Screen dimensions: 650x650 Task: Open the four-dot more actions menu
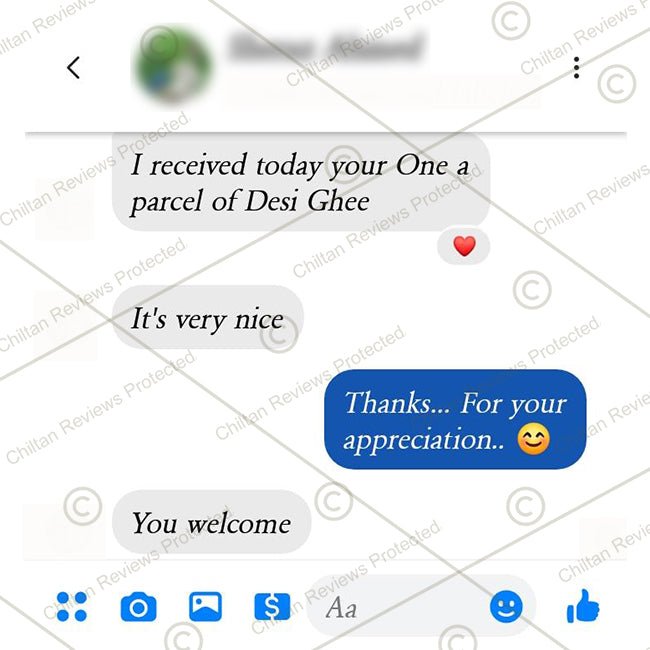(71, 606)
